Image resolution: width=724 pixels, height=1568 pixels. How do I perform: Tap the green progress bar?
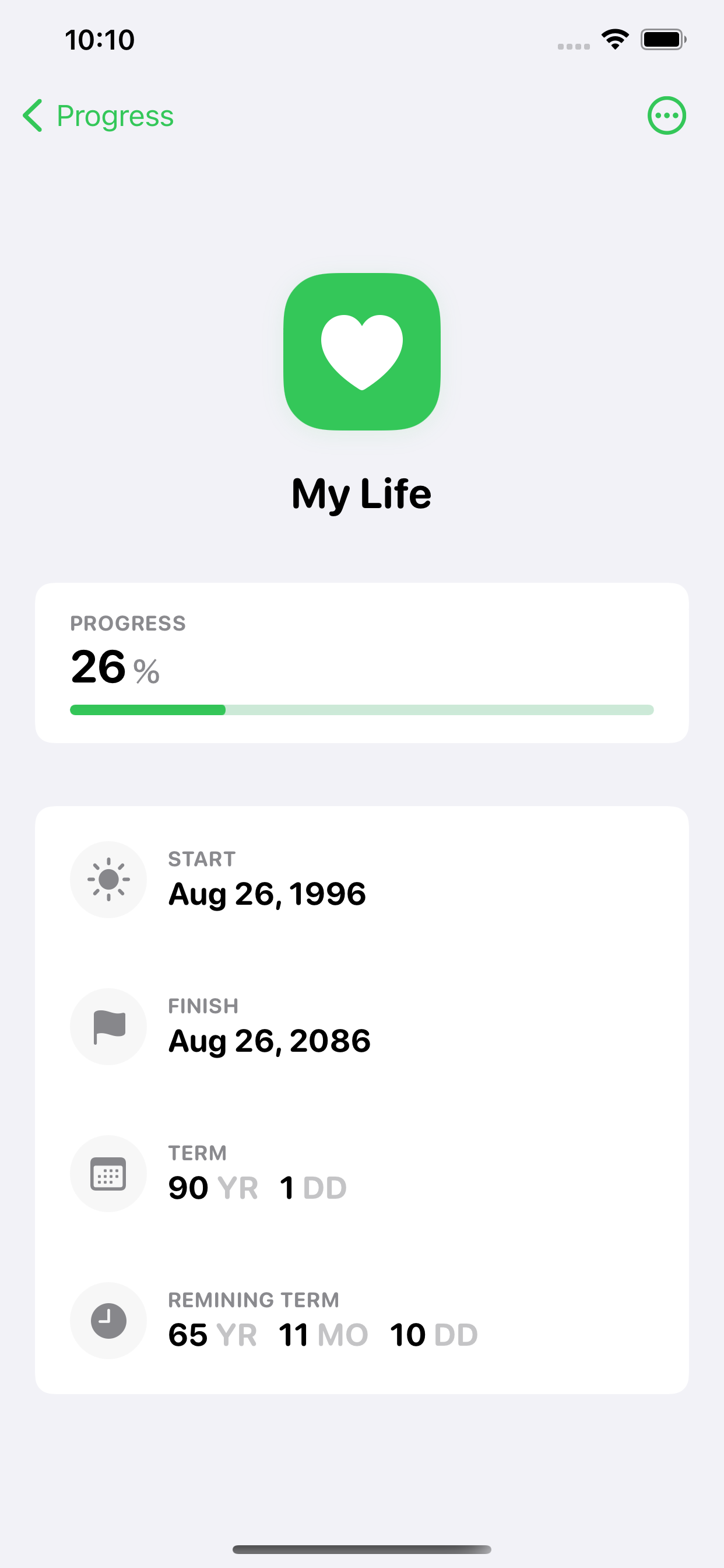(x=361, y=709)
